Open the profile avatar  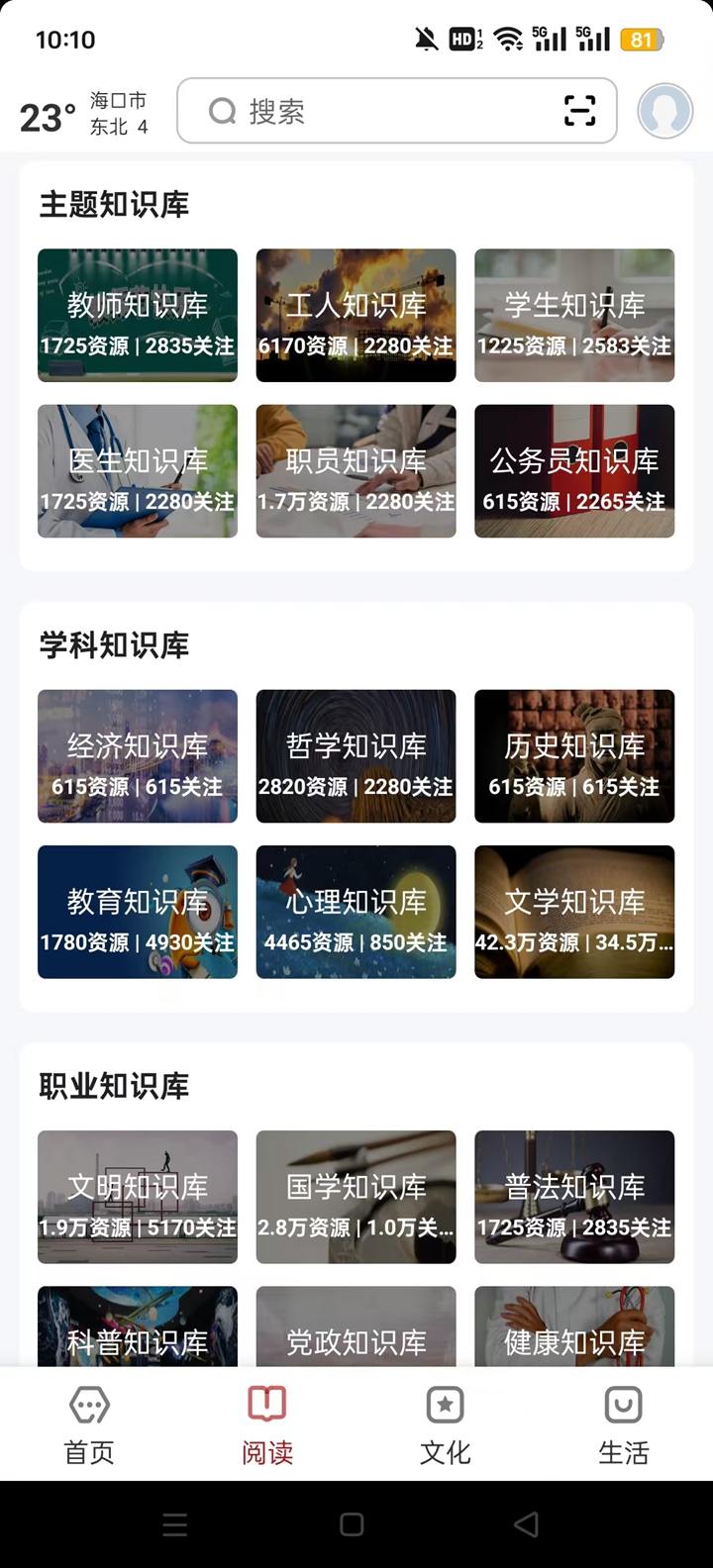pos(664,111)
